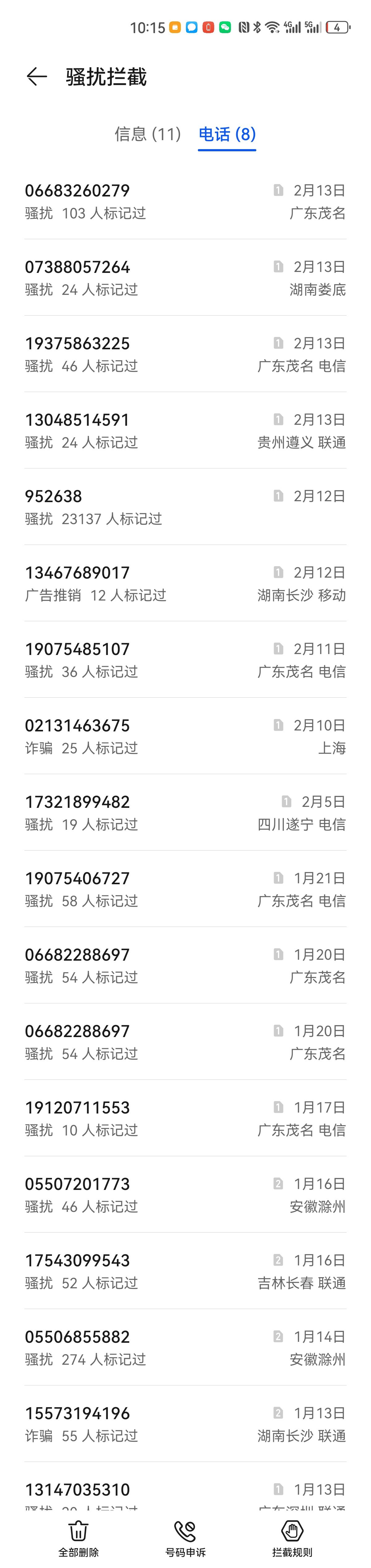Go back from 骚扰拦截 screen
The height and width of the screenshot is (1568, 371).
(x=37, y=77)
